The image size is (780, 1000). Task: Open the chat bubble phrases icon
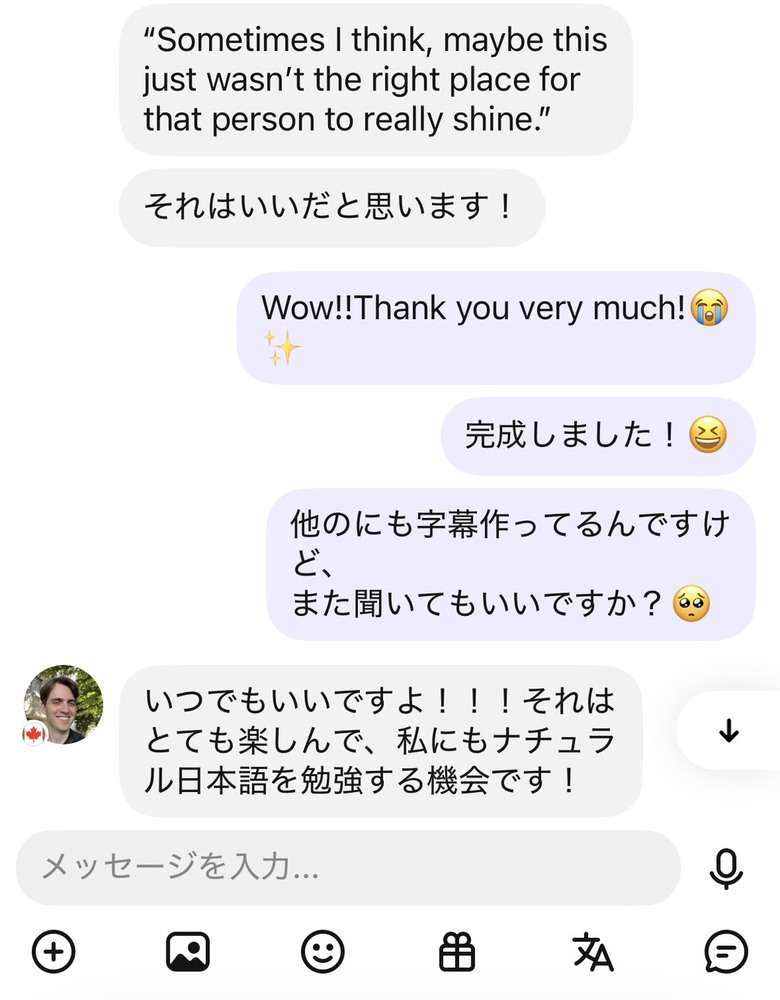[725, 951]
